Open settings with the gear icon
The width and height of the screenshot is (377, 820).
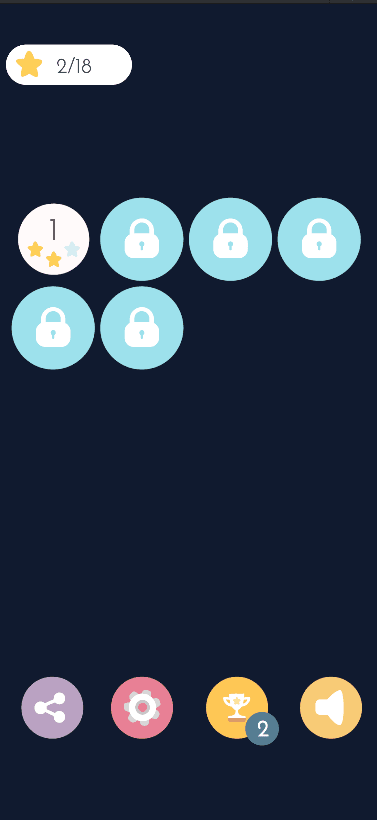pyautogui.click(x=142, y=708)
